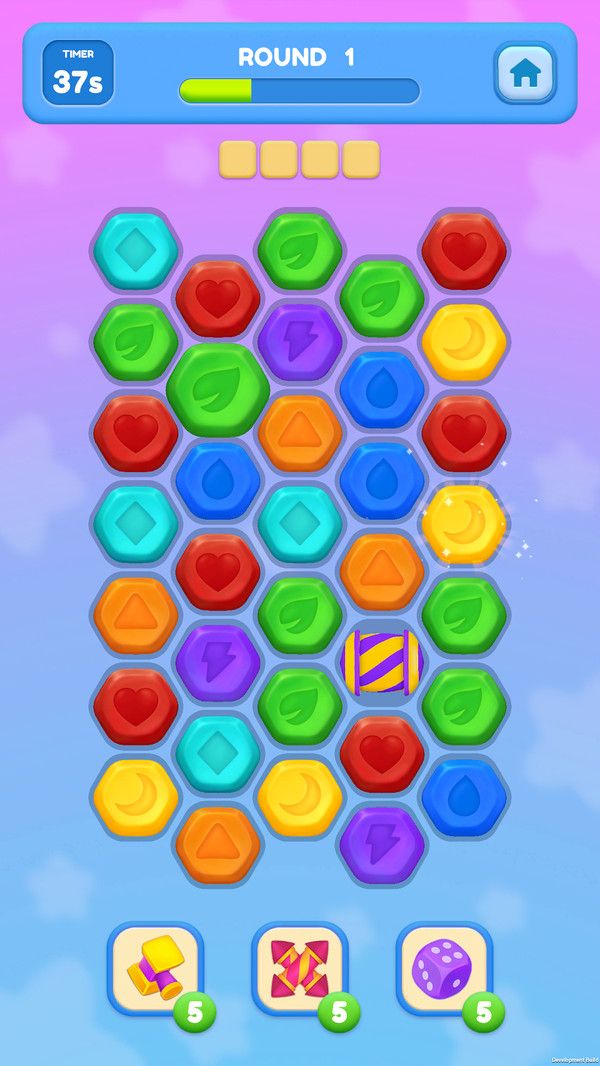
Task: Activate the hammer booster
Action: (156, 968)
